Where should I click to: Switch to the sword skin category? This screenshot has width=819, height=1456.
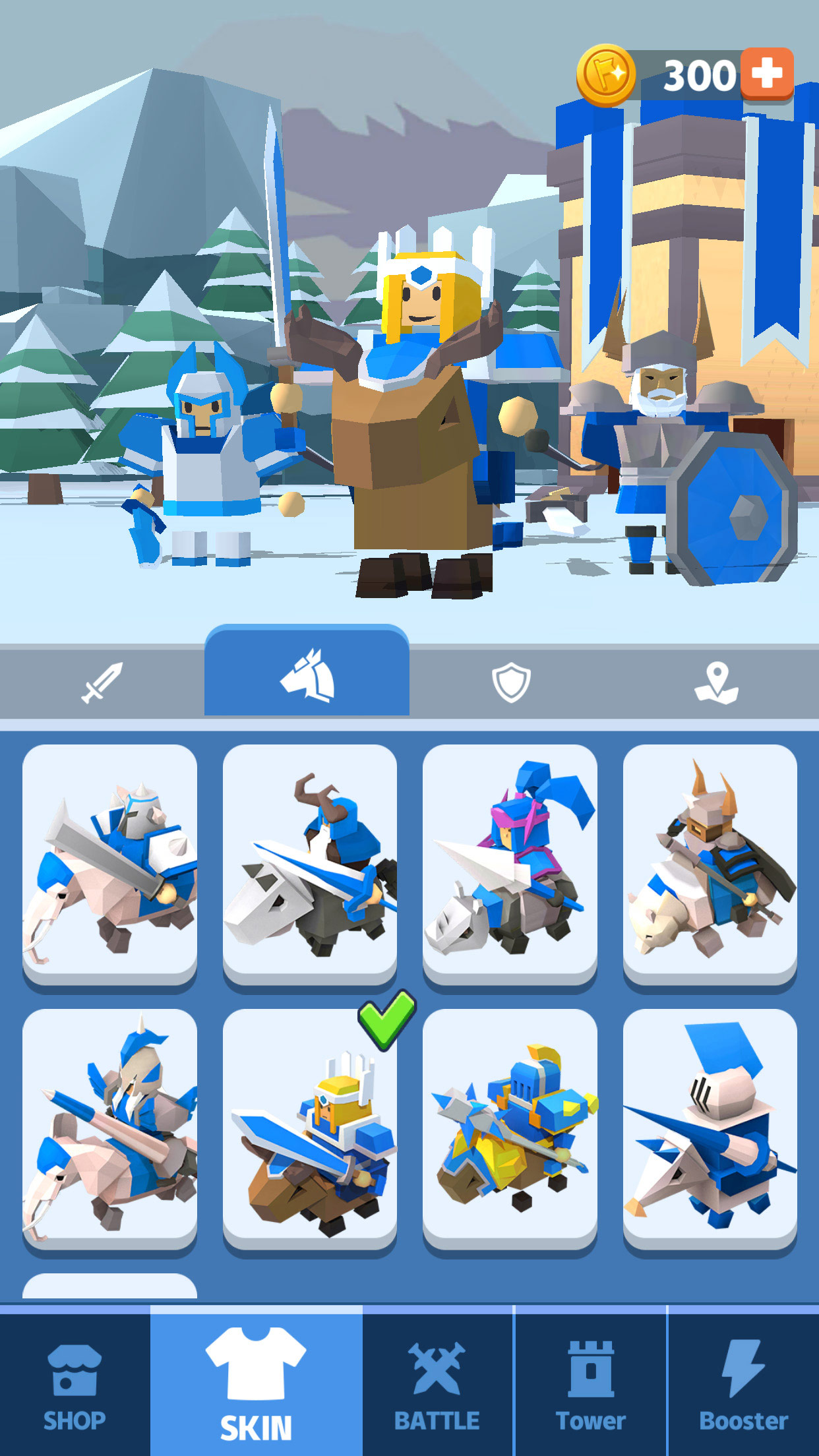pyautogui.click(x=102, y=682)
